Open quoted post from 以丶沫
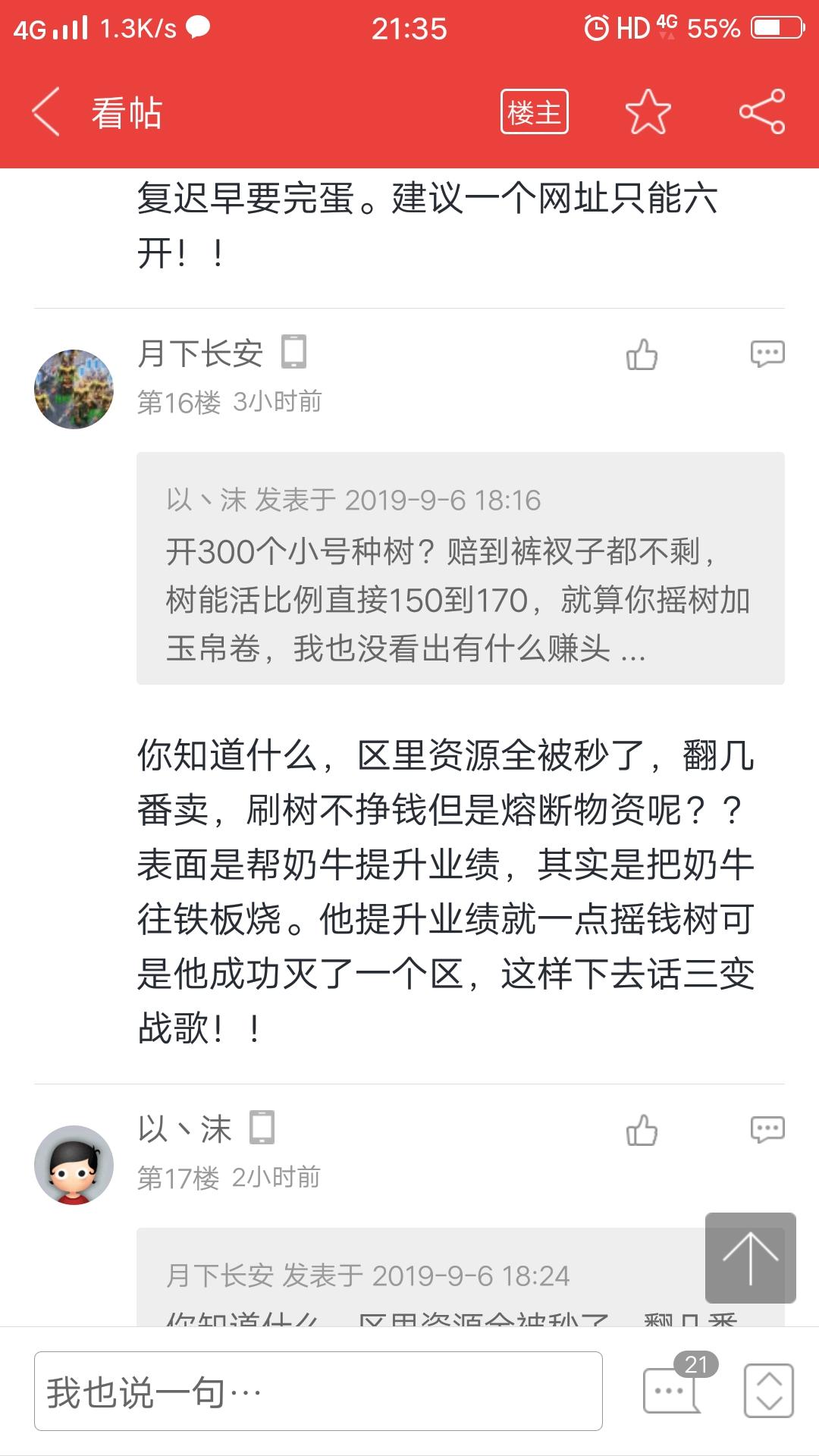This screenshot has width=819, height=1456. point(460,569)
